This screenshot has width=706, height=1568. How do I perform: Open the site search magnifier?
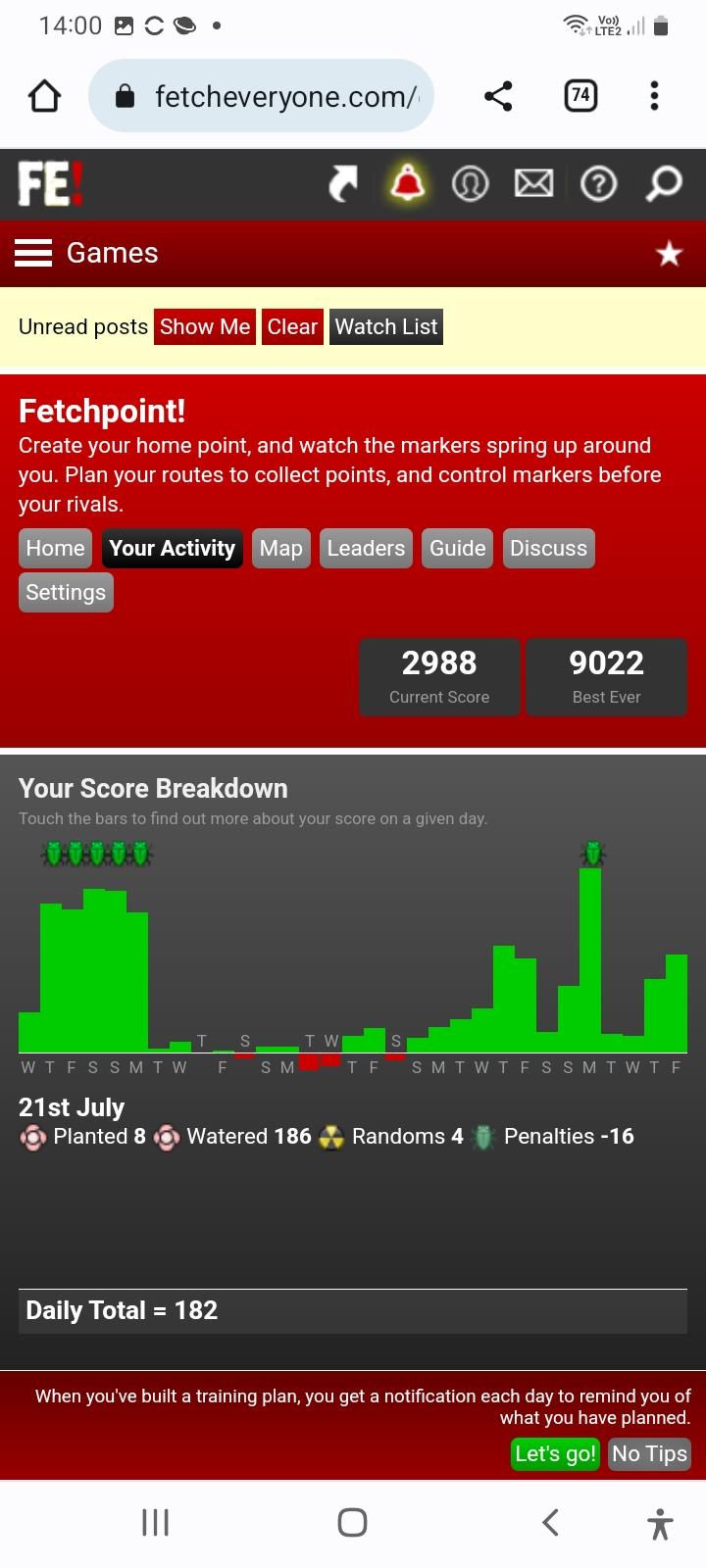[664, 183]
